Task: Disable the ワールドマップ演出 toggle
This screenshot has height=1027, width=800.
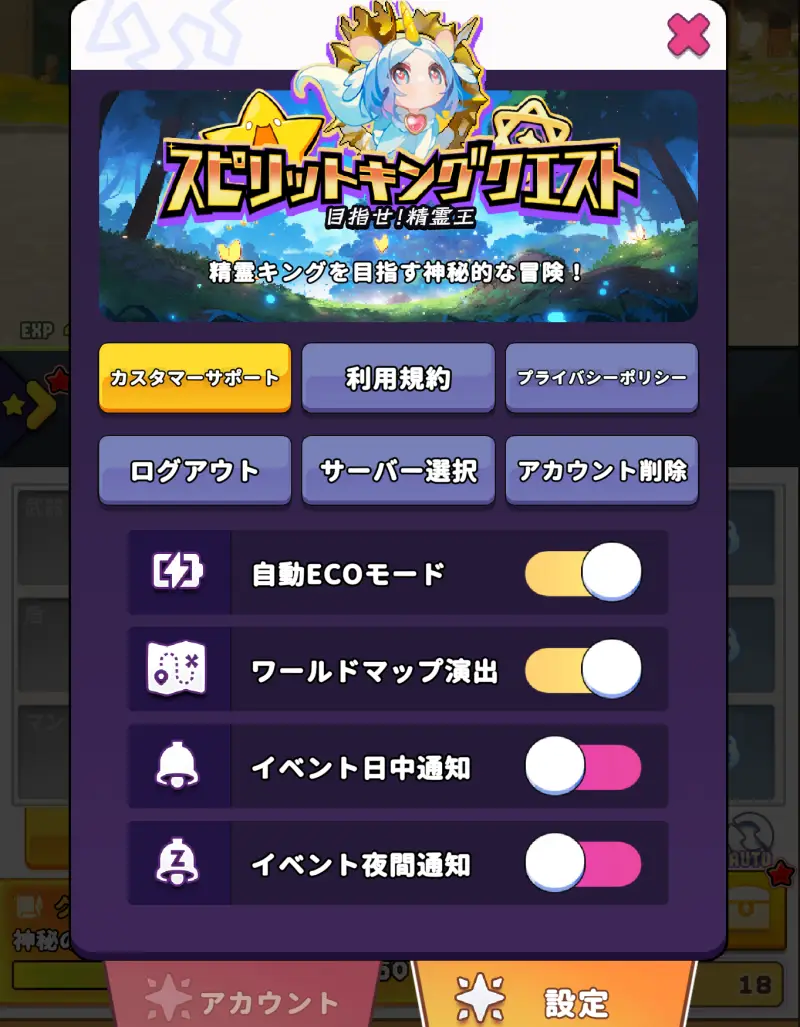Action: (583, 670)
